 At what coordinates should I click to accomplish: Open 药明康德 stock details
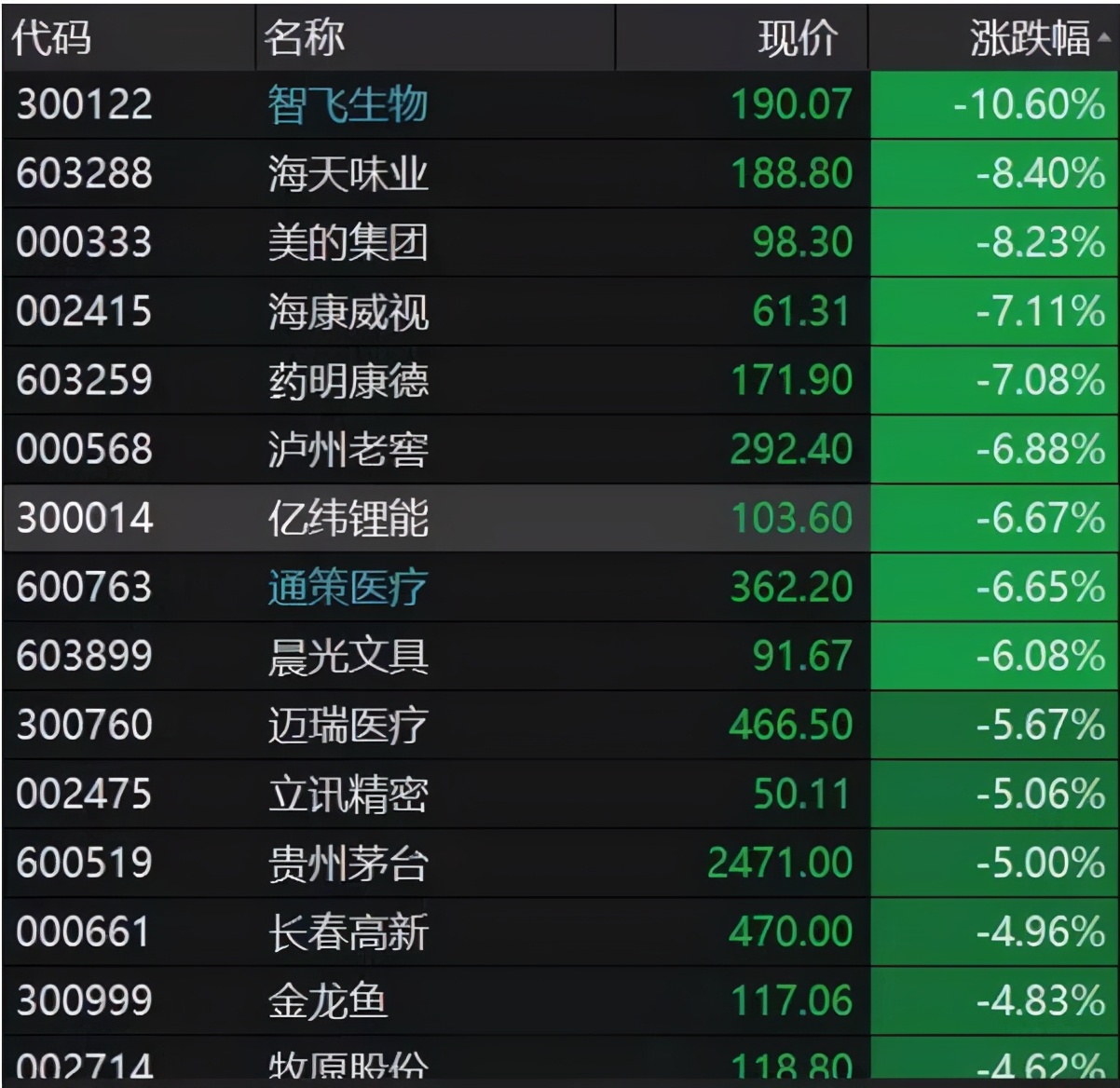pos(348,380)
